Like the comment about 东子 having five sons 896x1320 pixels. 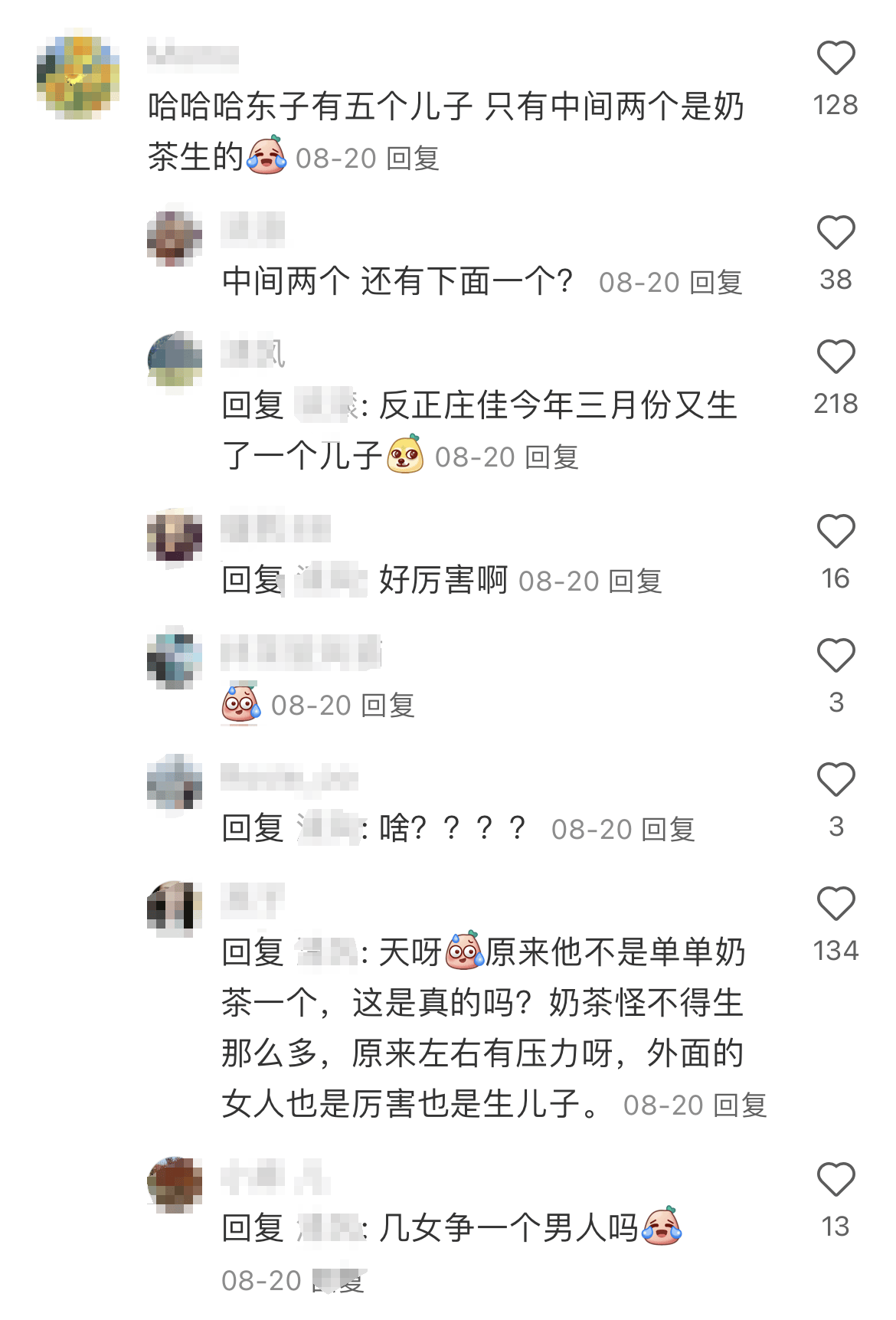836,58
